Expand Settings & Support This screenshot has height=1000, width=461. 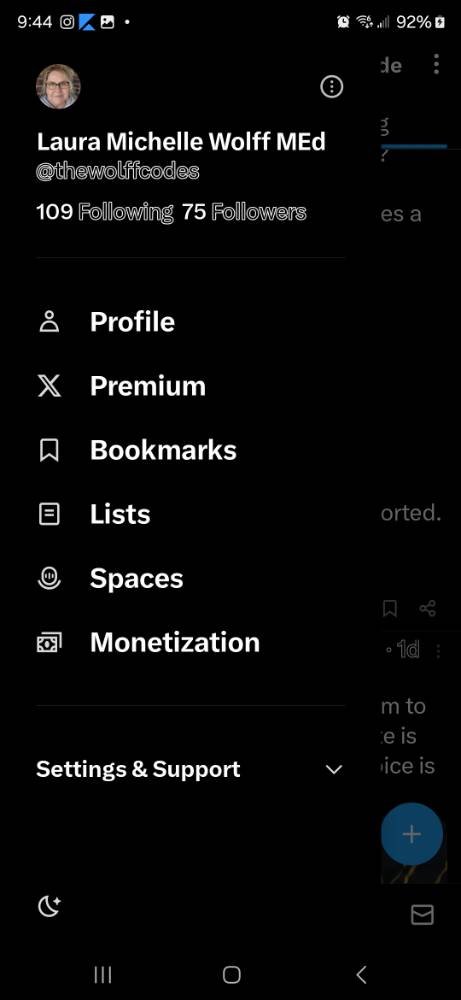tap(190, 769)
